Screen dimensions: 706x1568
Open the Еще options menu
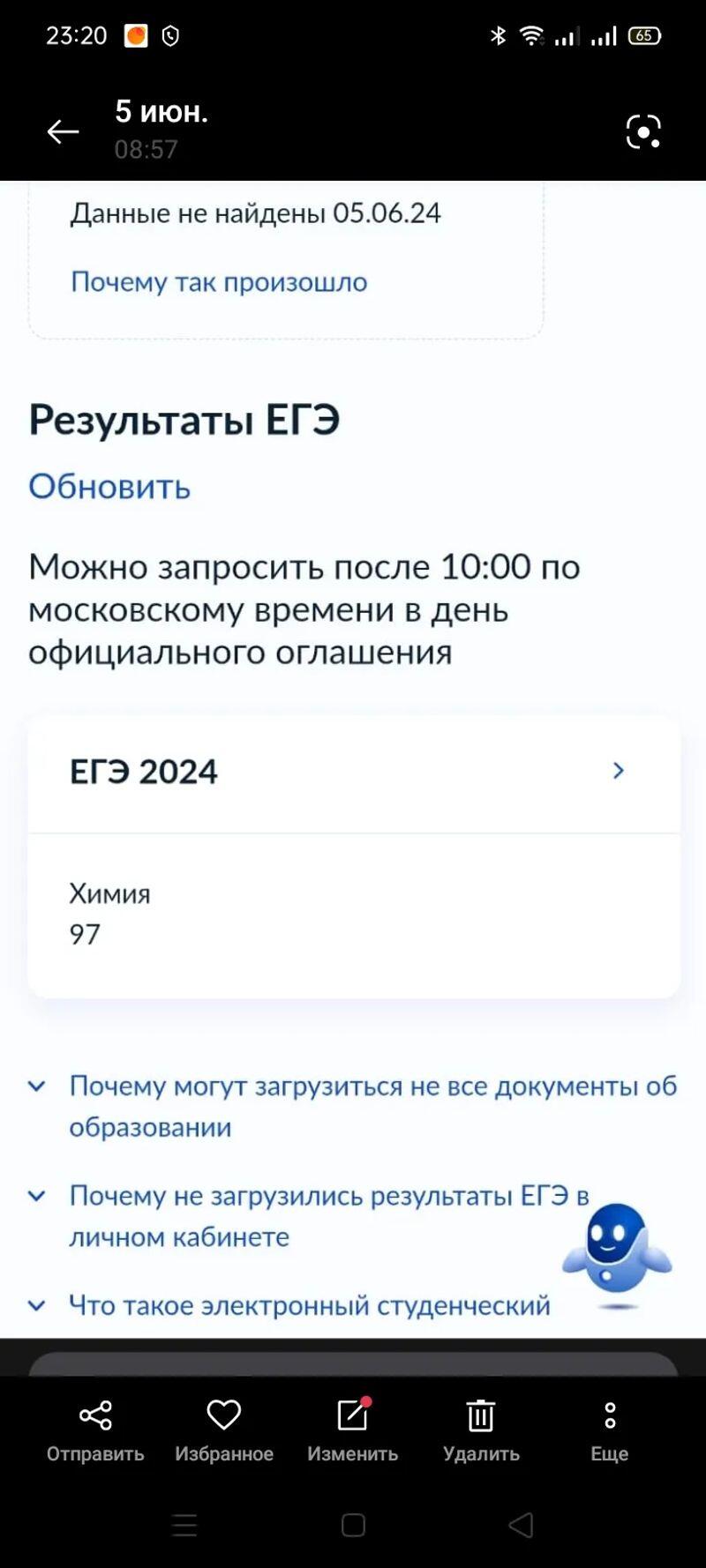(610, 1430)
